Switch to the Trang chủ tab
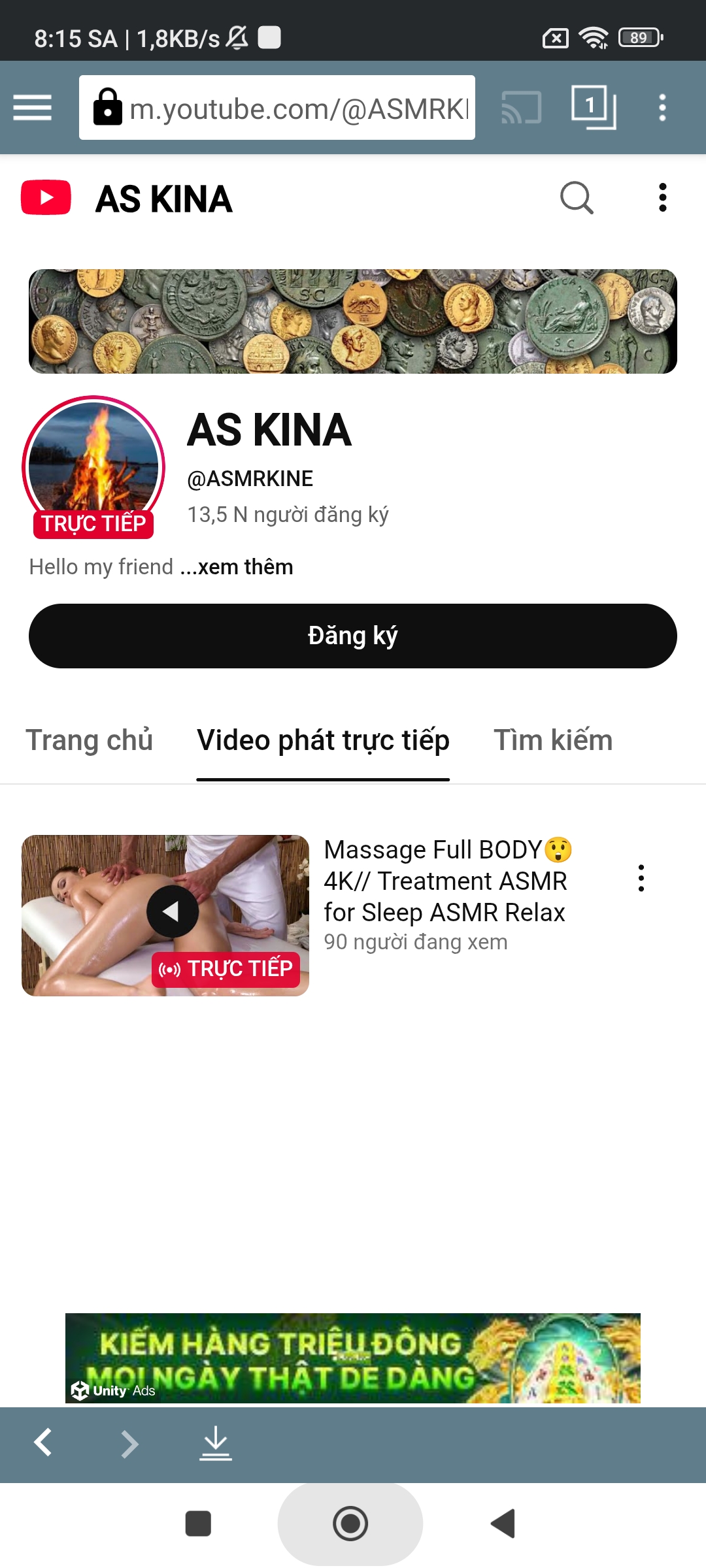Viewport: 706px width, 1568px height. [89, 740]
